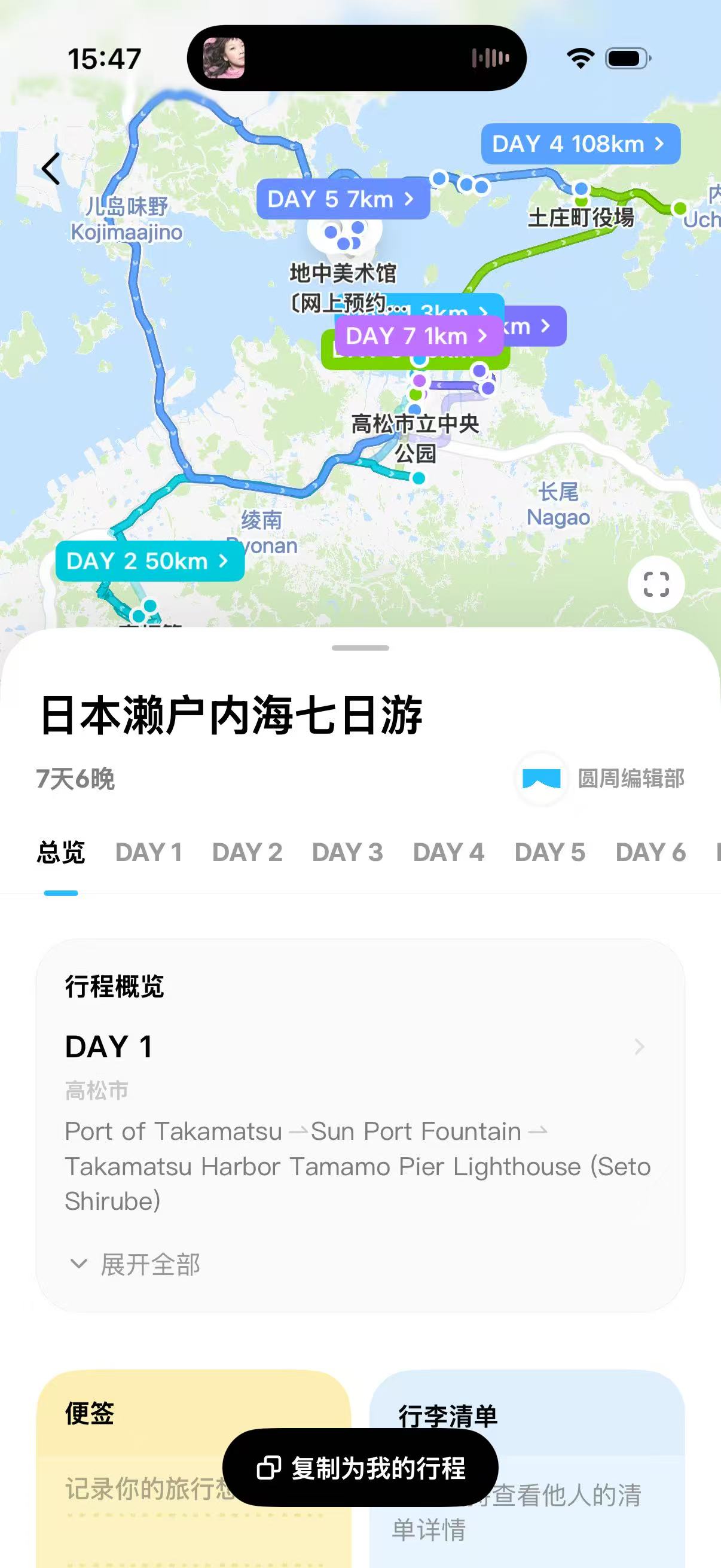
Task: Tap the map fullscreen expand icon
Action: [x=656, y=583]
